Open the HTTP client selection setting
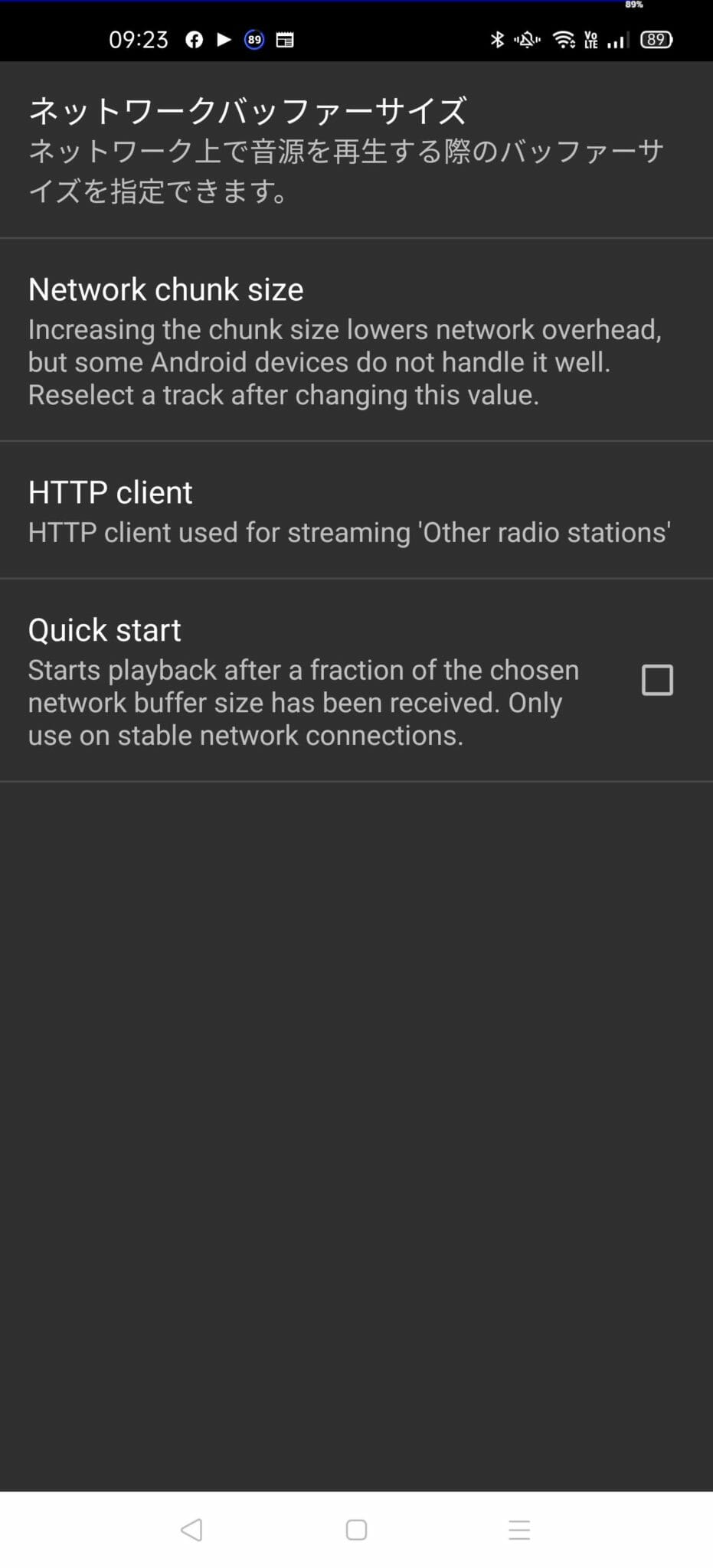This screenshot has width=713, height=1568. coord(356,511)
